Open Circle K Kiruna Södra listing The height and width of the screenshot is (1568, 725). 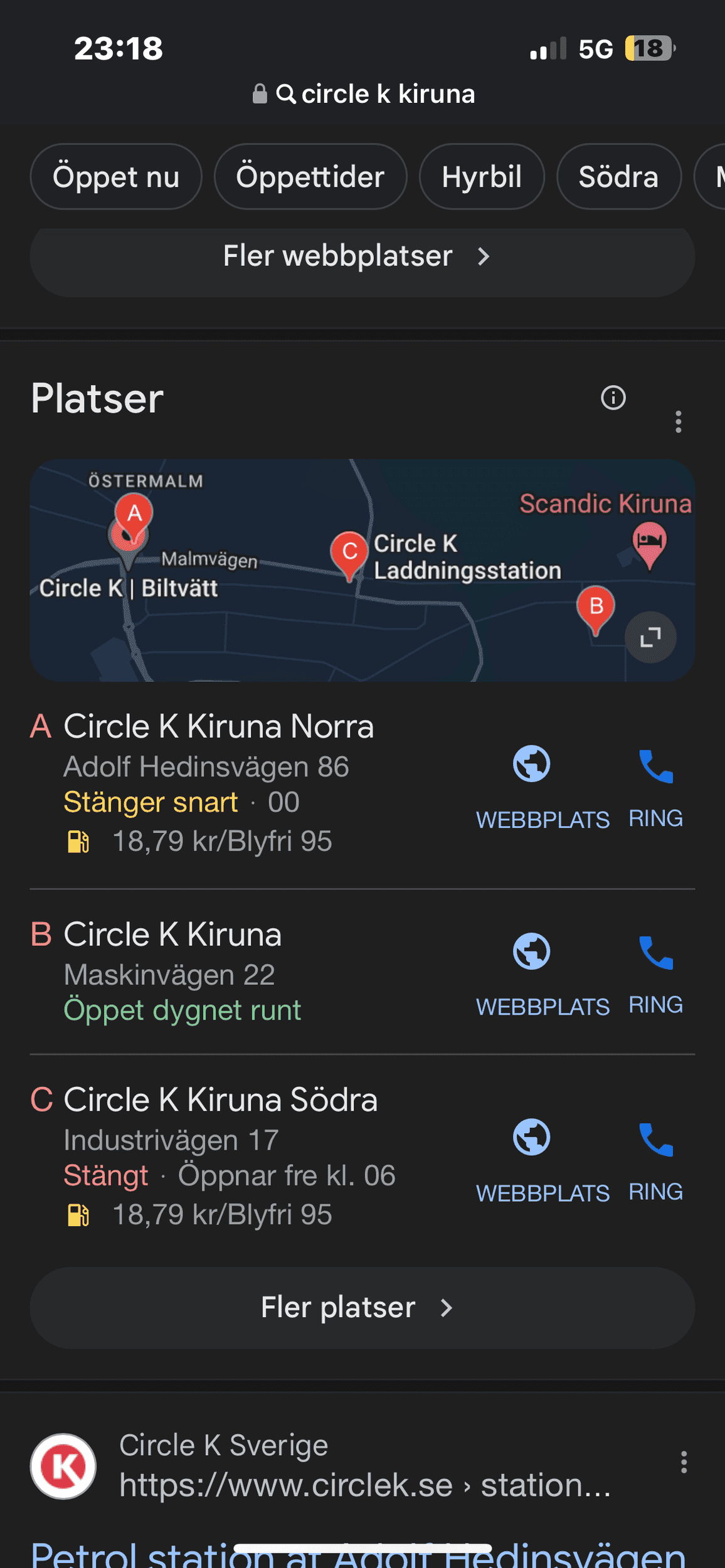[221, 1099]
